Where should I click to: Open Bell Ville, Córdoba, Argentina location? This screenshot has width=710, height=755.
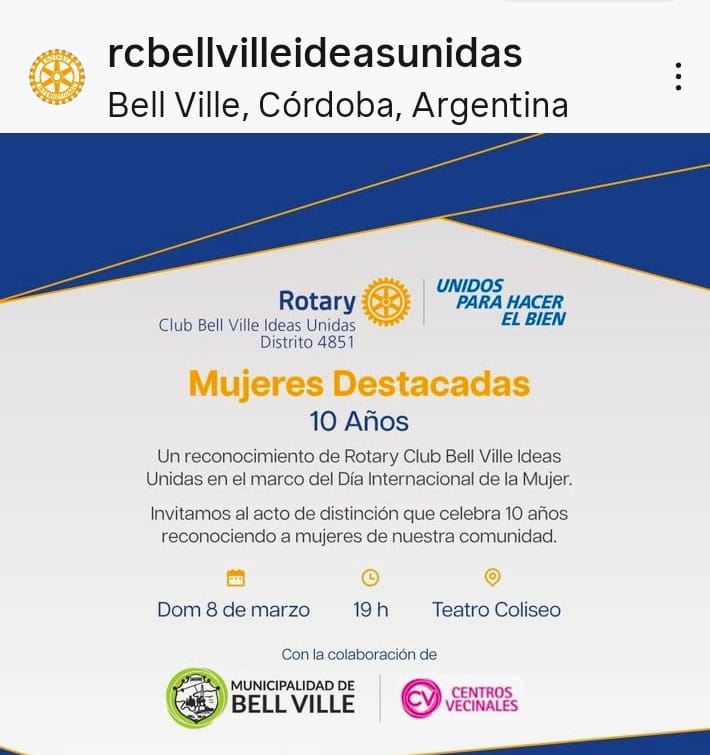tap(337, 105)
